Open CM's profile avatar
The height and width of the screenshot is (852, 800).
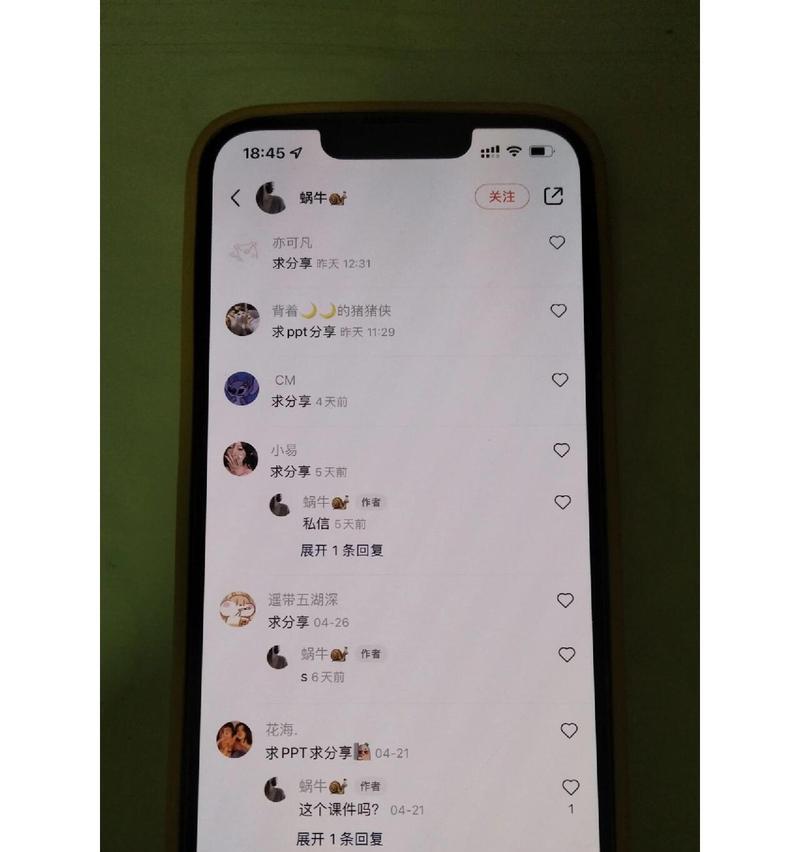pos(241,388)
